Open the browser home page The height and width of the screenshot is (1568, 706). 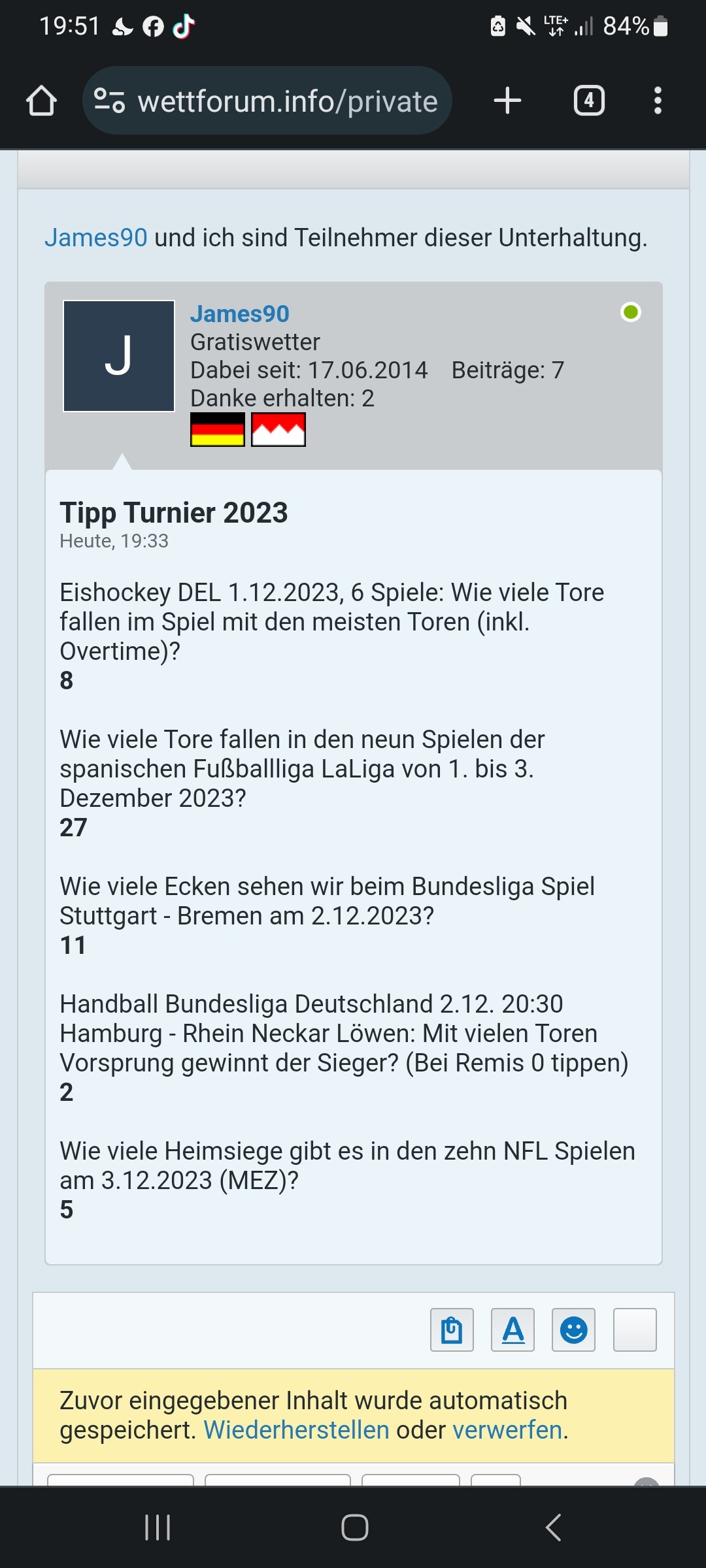pos(41,101)
